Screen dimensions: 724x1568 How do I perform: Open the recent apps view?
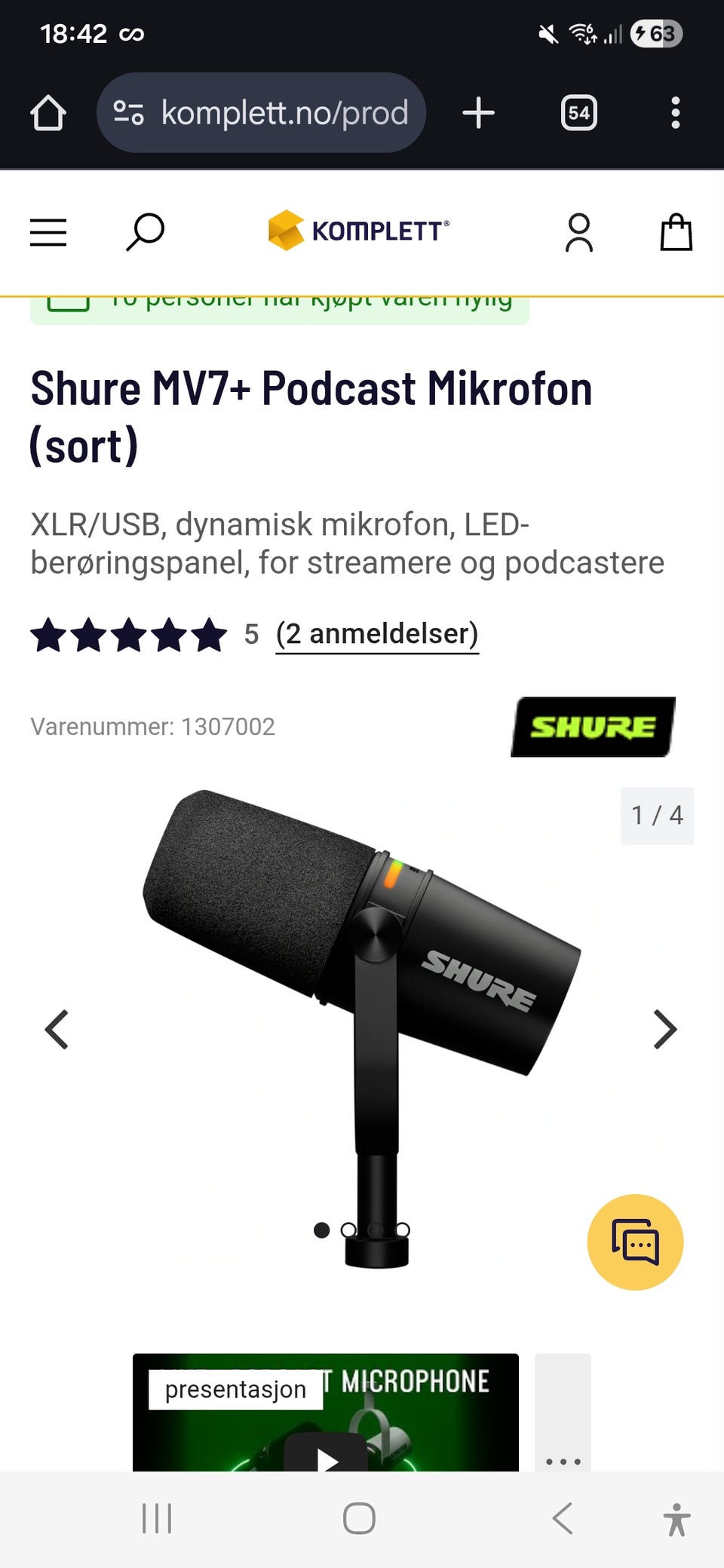coord(157,1518)
